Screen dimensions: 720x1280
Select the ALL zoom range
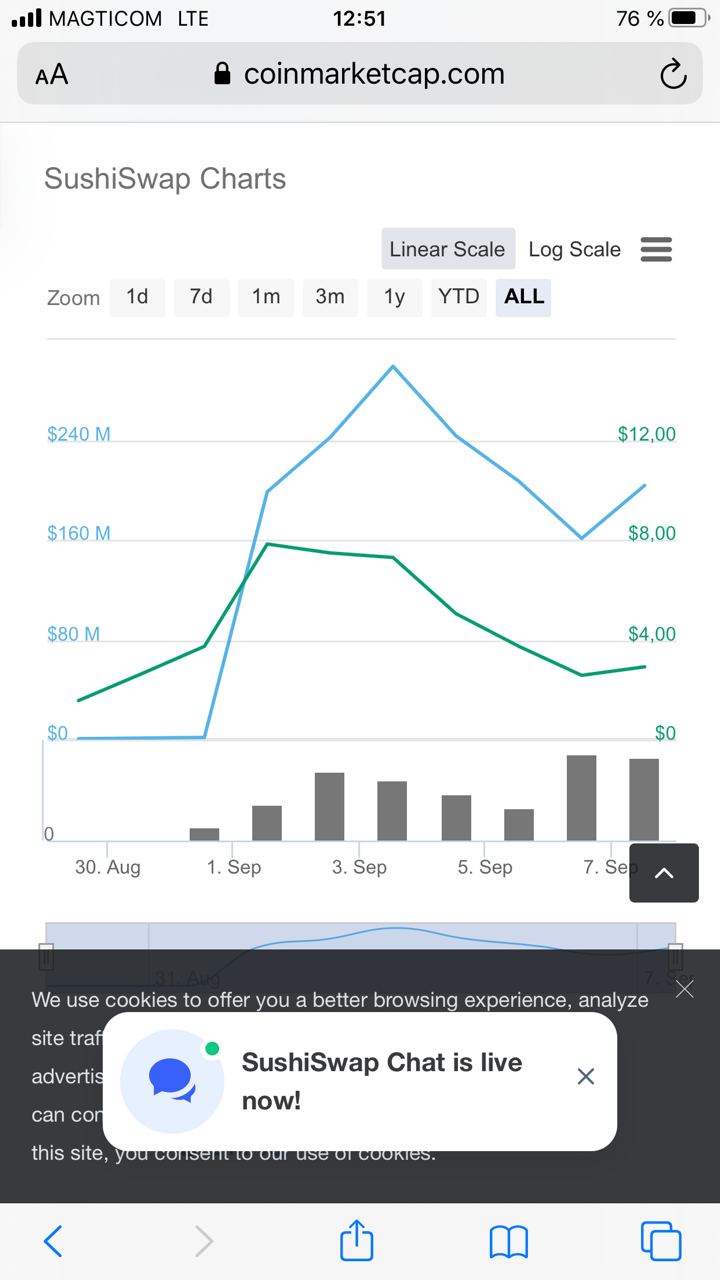point(523,297)
